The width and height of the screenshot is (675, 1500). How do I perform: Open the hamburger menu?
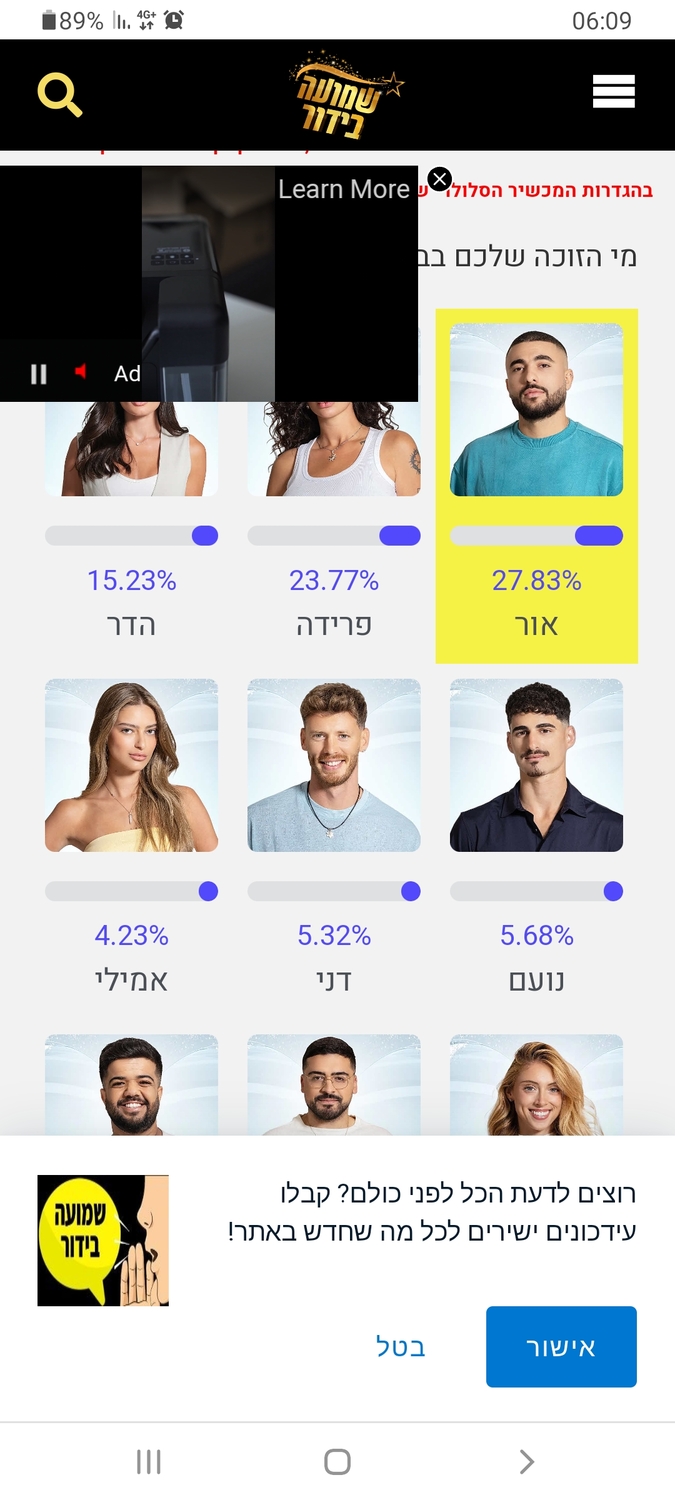pyautogui.click(x=613, y=92)
